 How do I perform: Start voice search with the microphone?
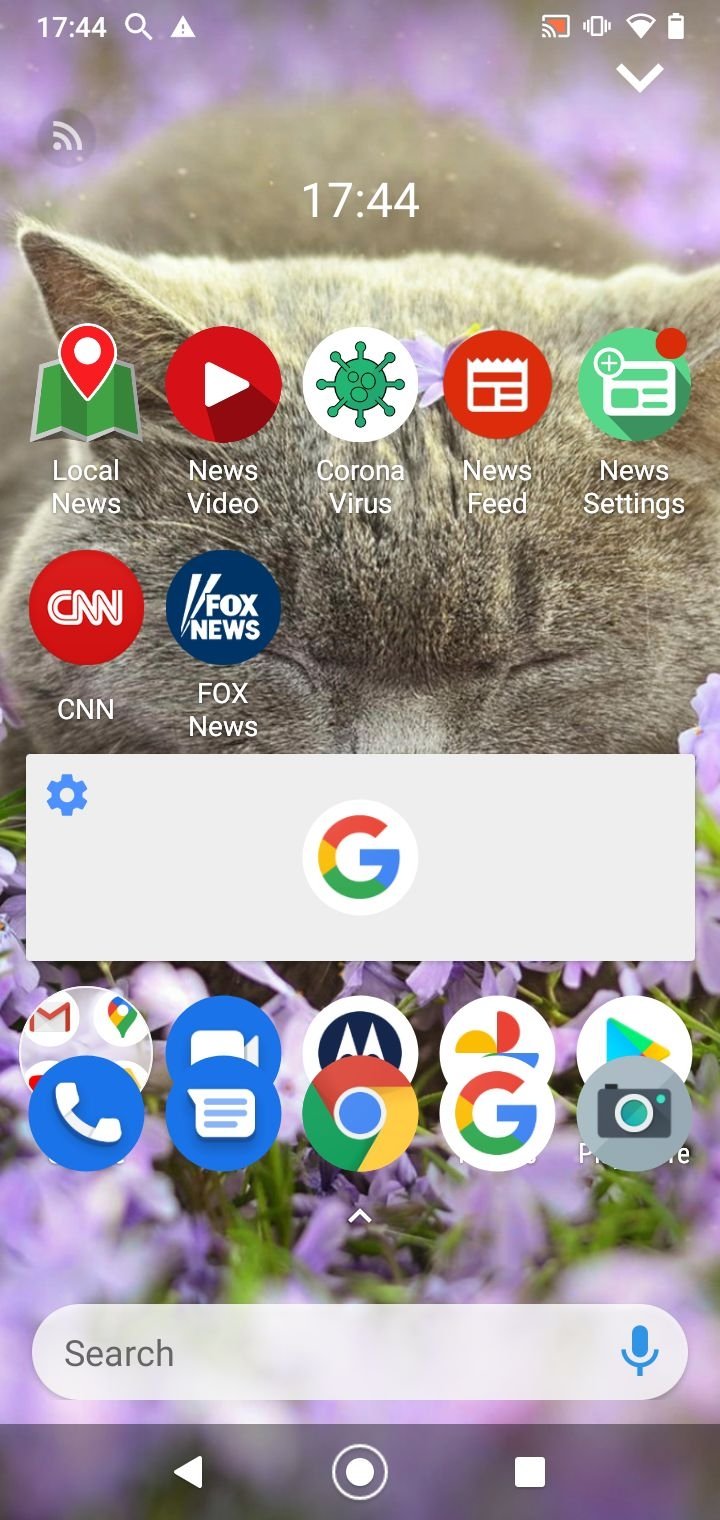[x=639, y=1352]
